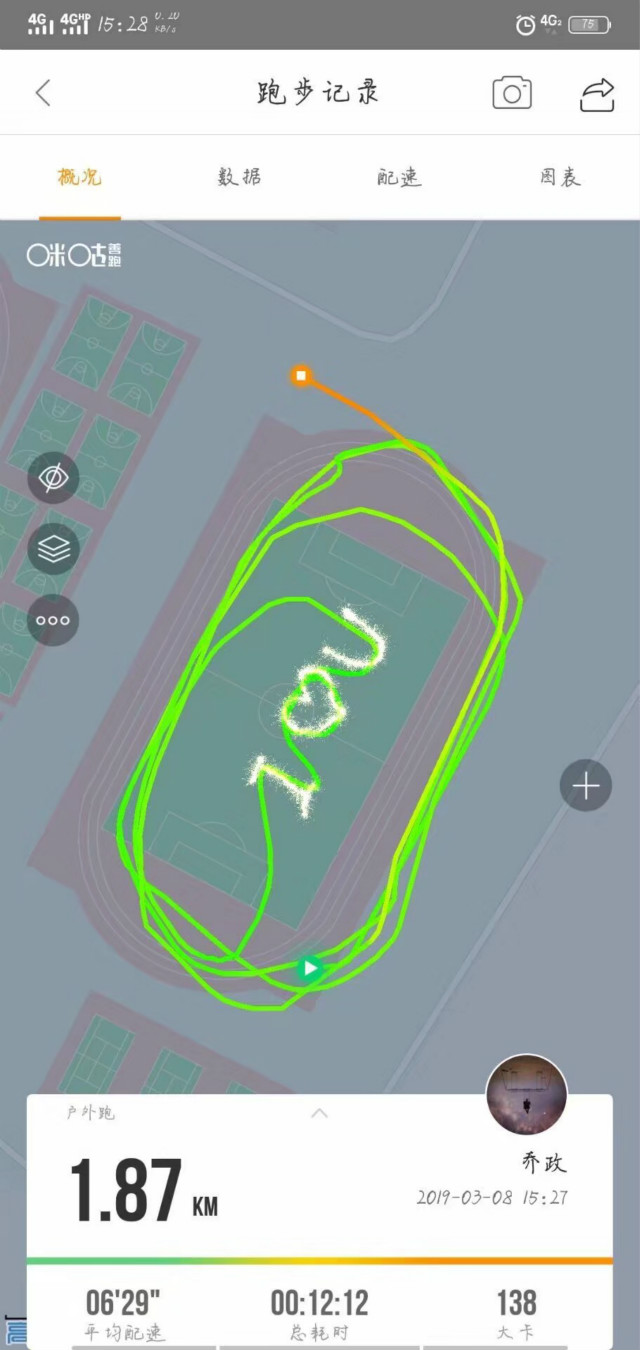Switch to the 数据 tab

[x=239, y=177]
